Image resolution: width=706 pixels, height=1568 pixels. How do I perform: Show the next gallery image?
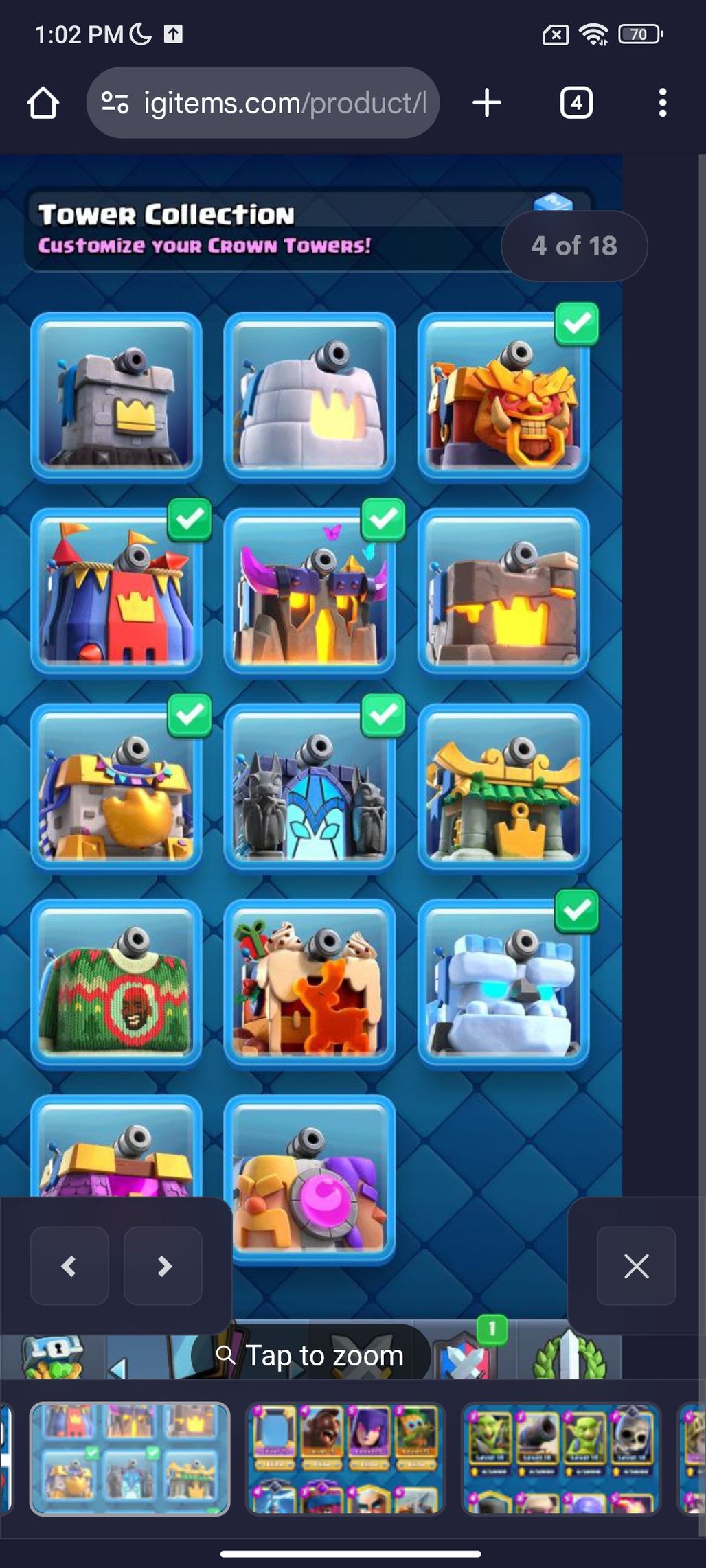(x=163, y=1265)
